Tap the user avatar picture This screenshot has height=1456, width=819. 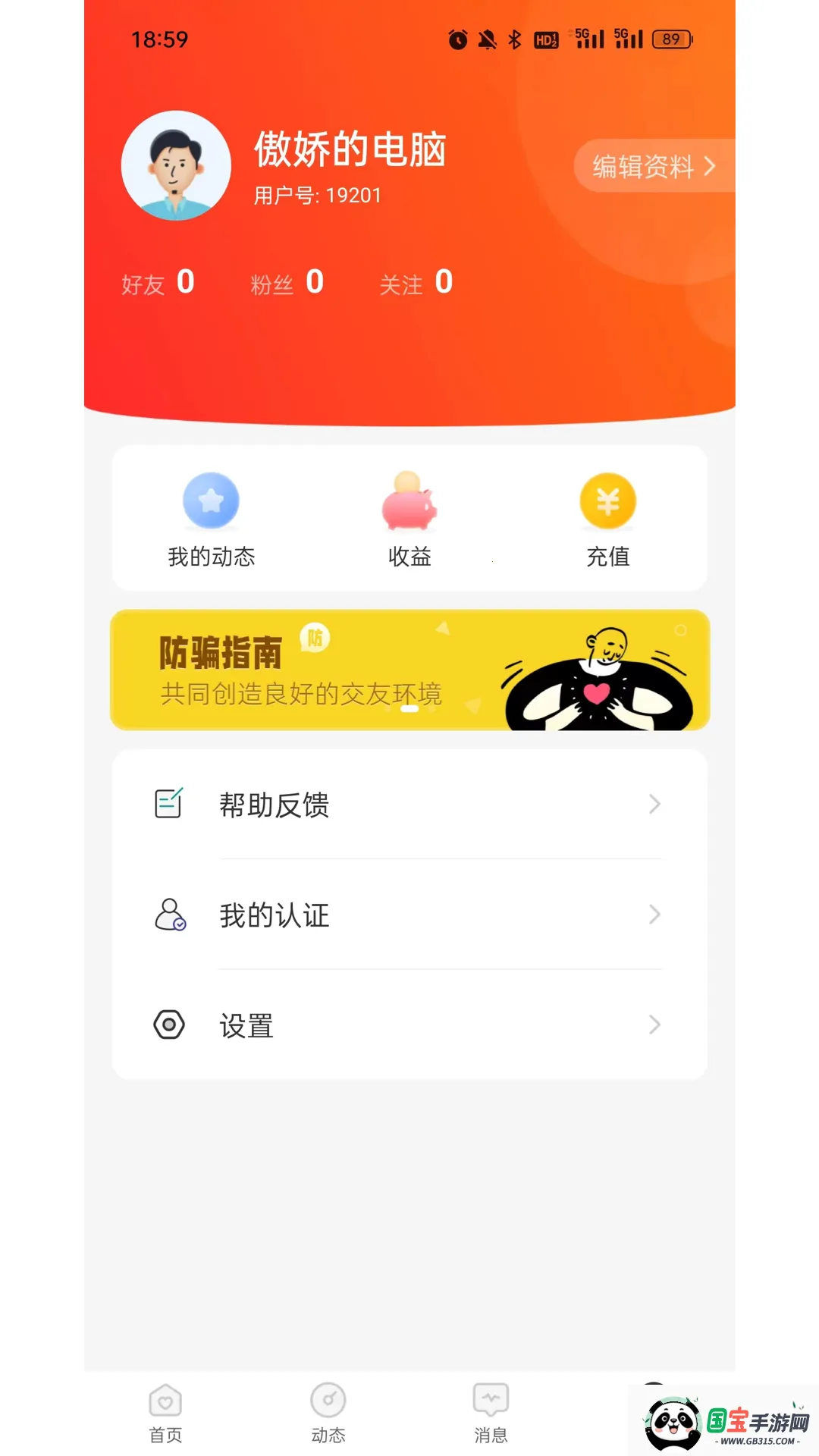point(176,167)
